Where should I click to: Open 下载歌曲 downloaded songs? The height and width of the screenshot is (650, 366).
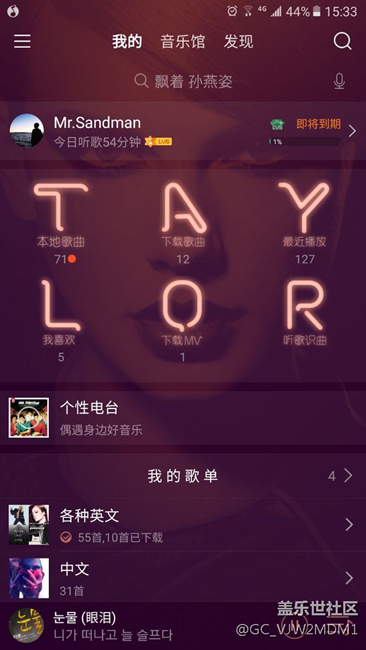tap(183, 223)
